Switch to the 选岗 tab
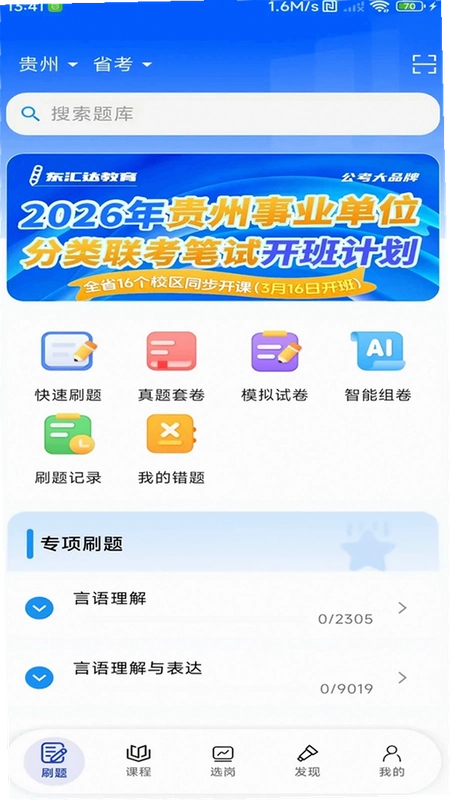 (223, 760)
